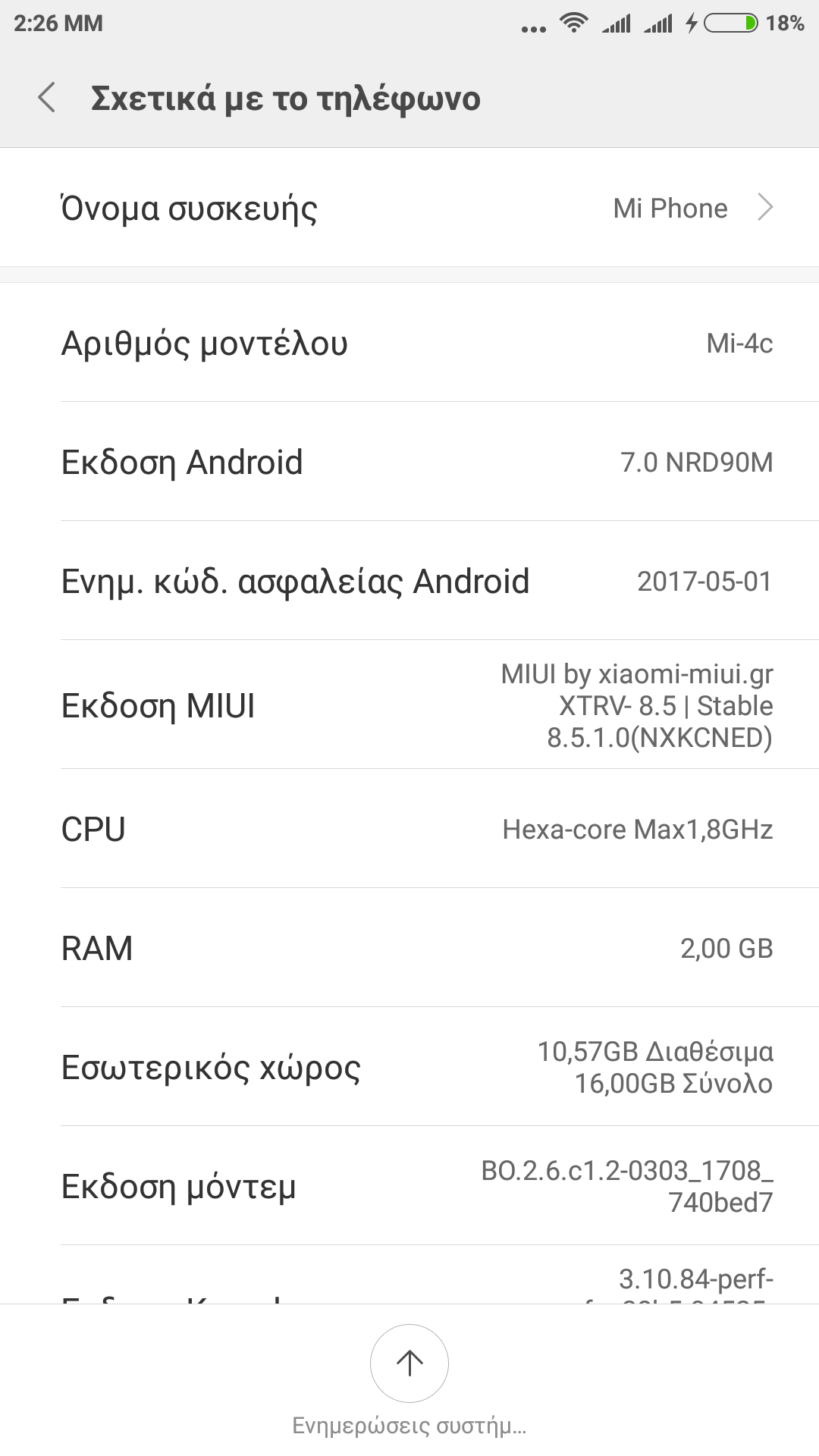This screenshot has height=1456, width=819.
Task: Tap the Εκδοση MIUI row
Action: pos(409,705)
